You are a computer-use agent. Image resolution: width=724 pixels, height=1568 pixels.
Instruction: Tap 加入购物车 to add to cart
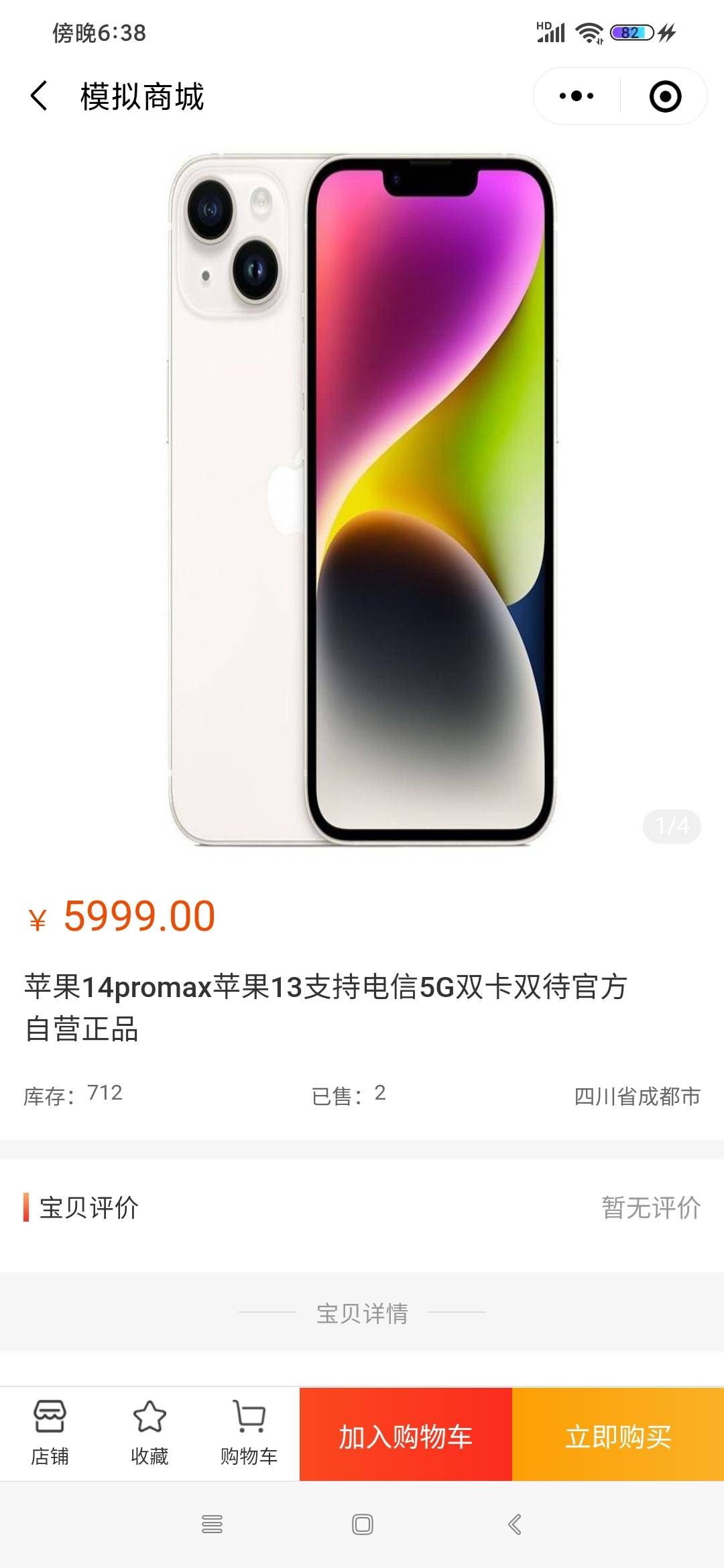click(406, 1435)
